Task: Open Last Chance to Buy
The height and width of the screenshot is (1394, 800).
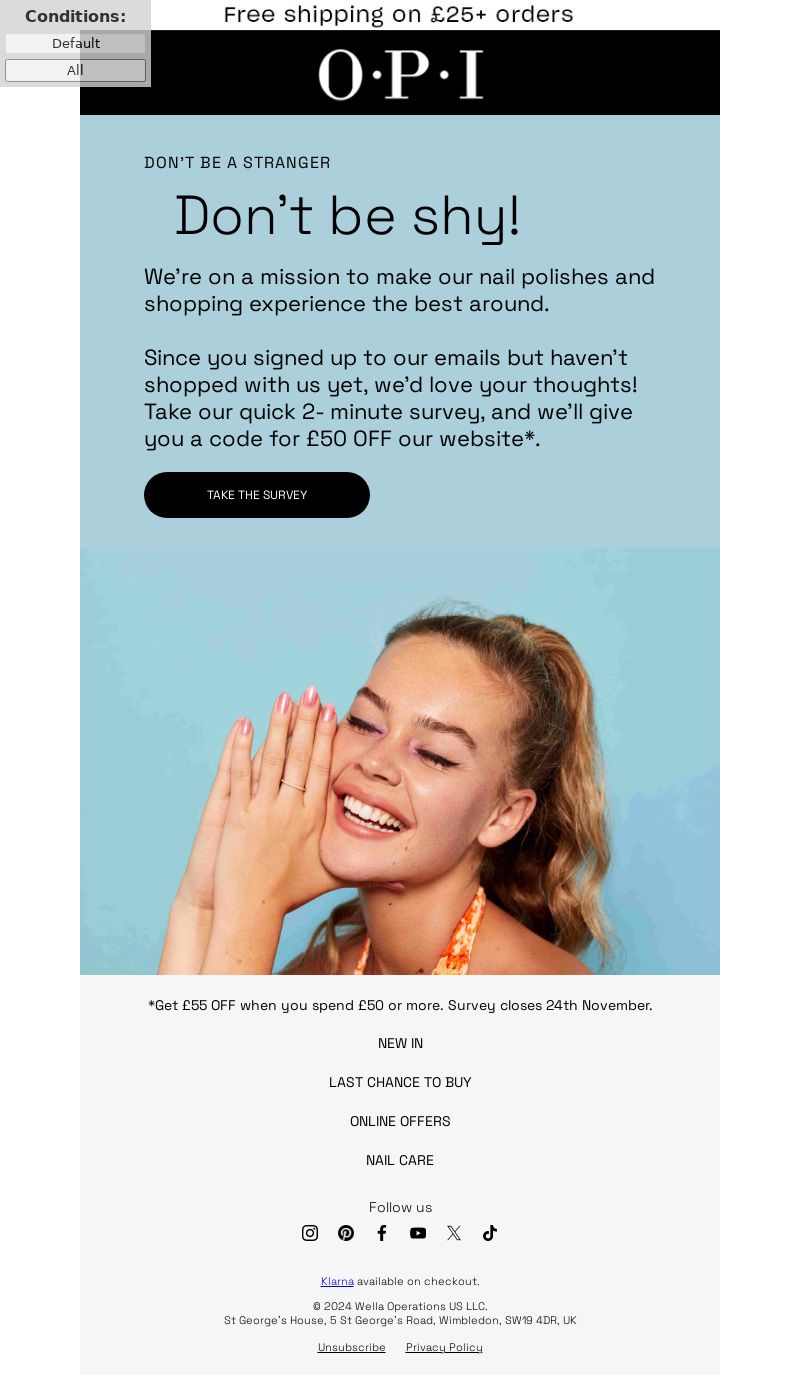Action: (400, 1082)
